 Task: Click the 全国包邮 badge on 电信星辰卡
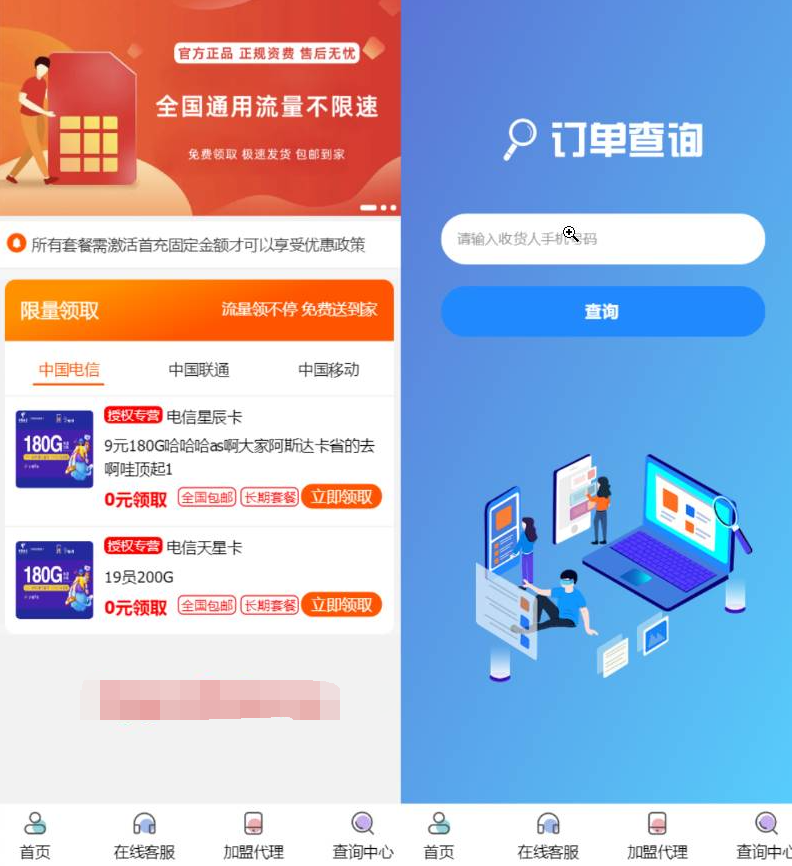tap(205, 497)
